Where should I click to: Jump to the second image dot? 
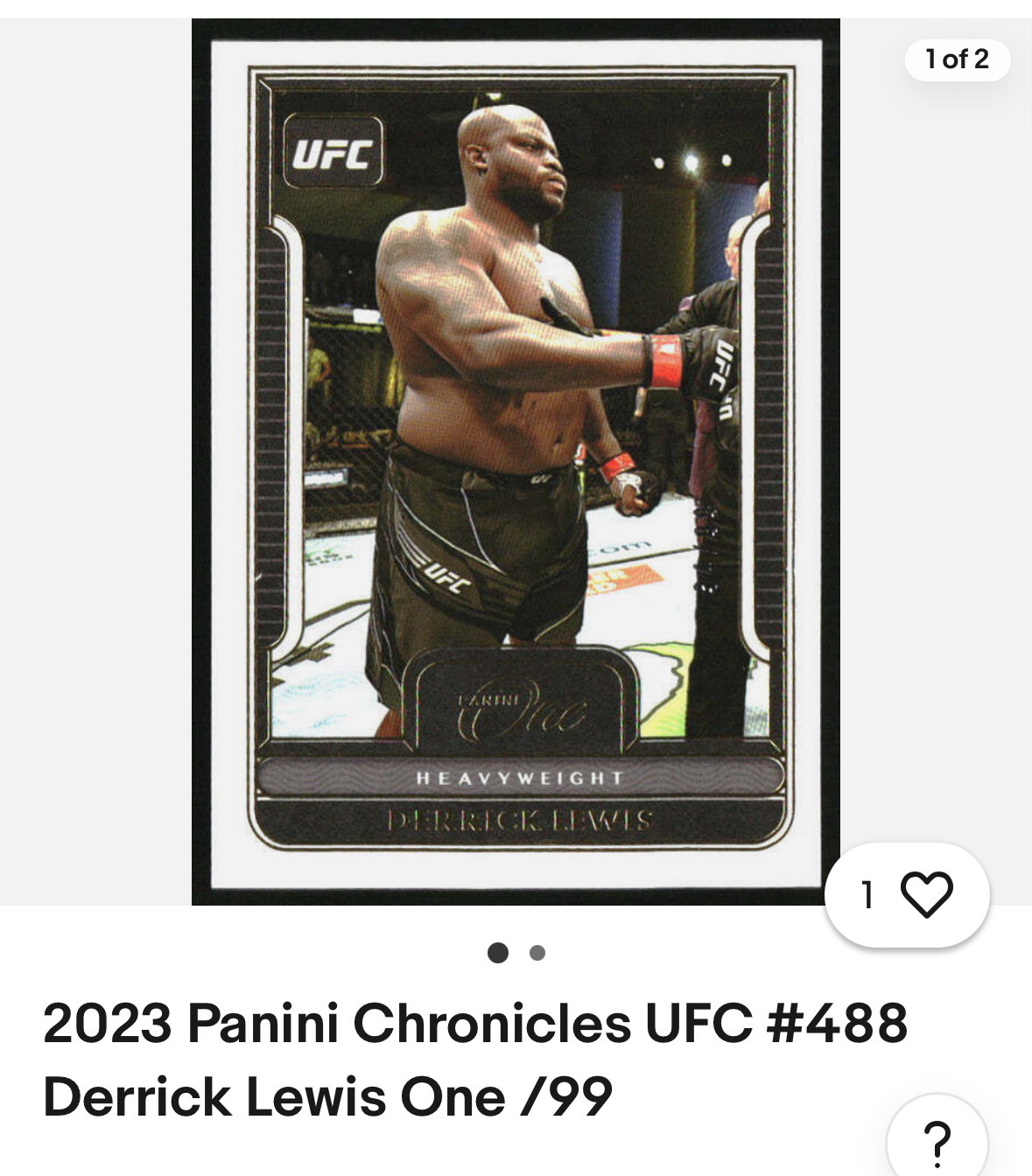coord(537,953)
